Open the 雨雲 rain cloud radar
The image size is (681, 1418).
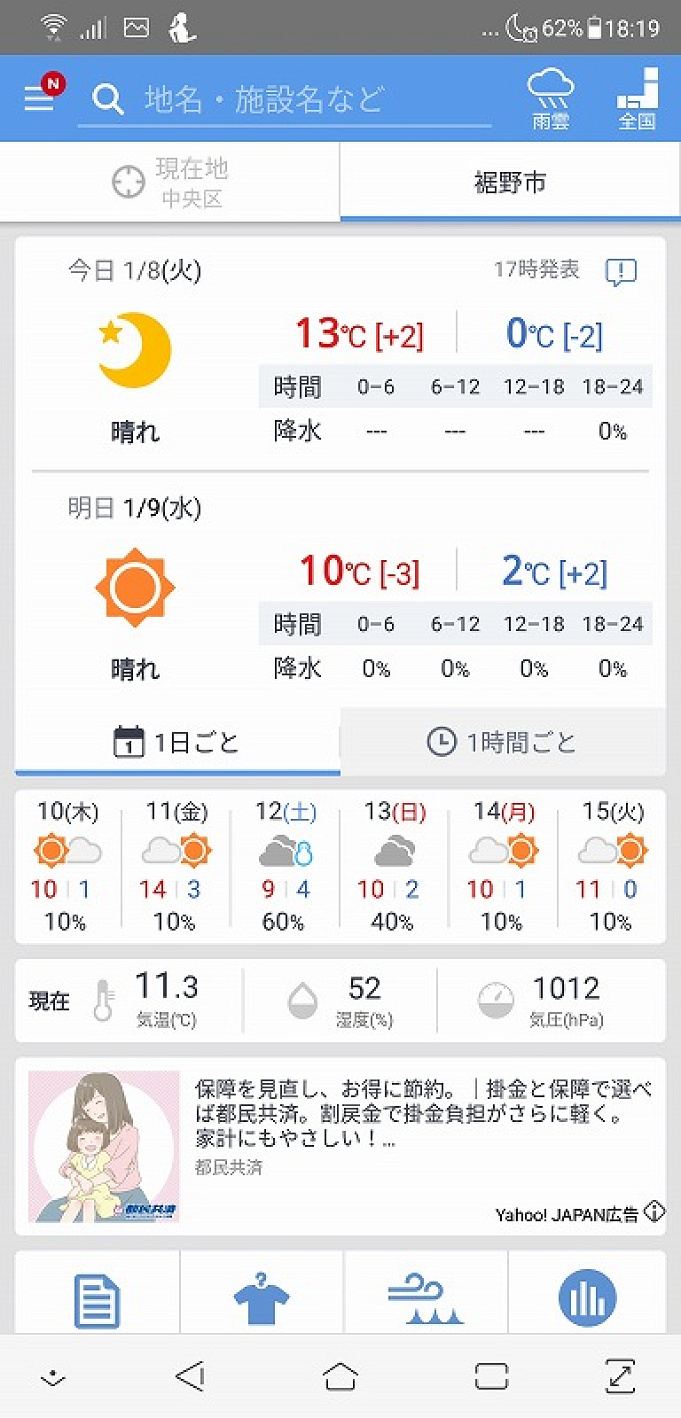pos(550,99)
